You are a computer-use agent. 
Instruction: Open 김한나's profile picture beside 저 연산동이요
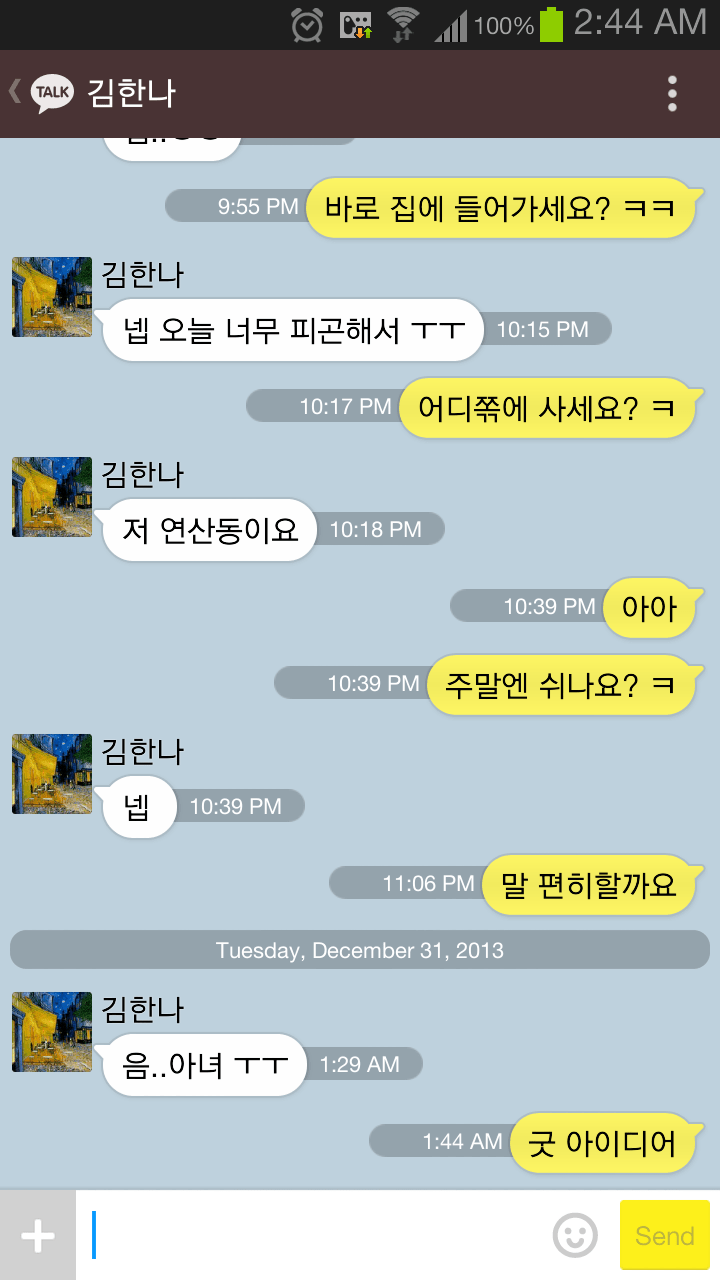point(52,497)
